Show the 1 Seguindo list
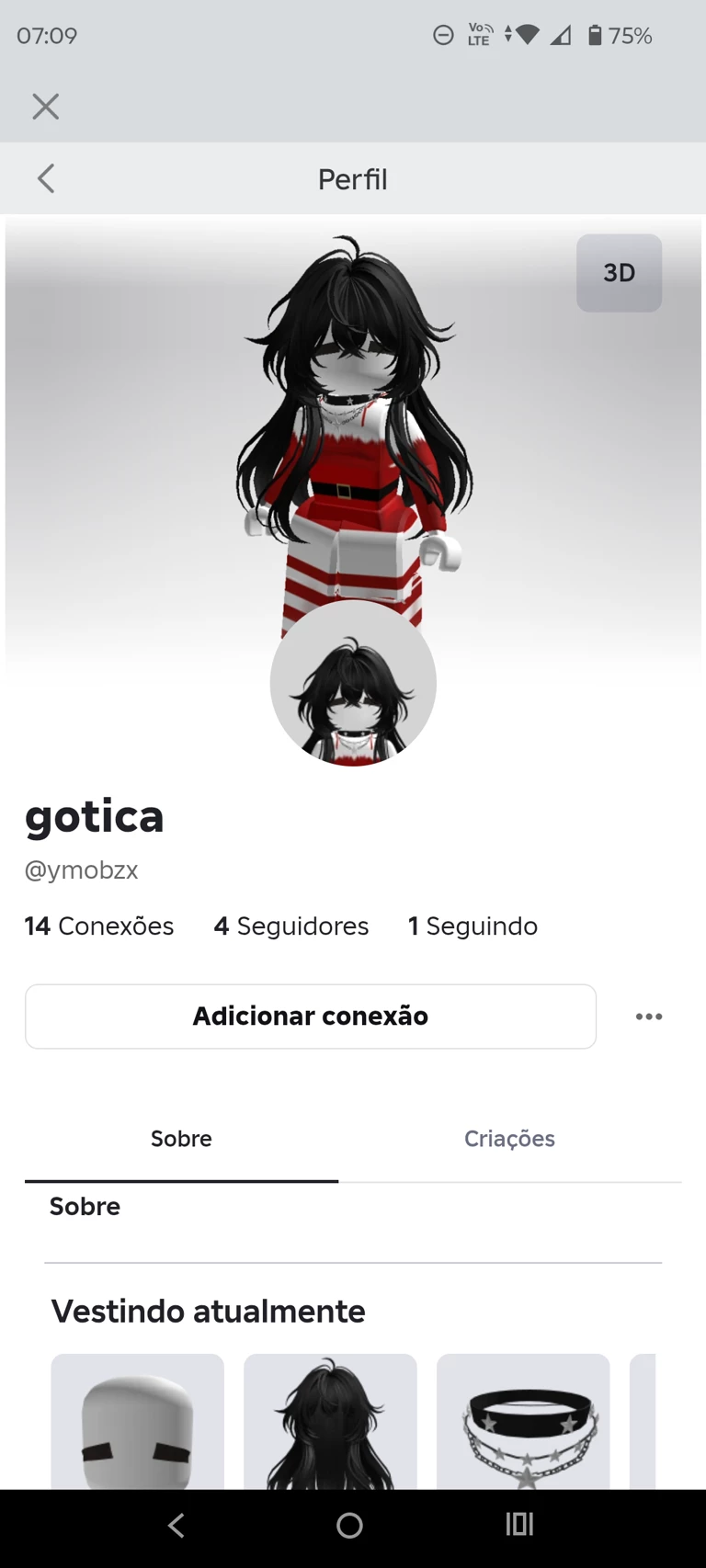The image size is (706, 1568). [473, 926]
